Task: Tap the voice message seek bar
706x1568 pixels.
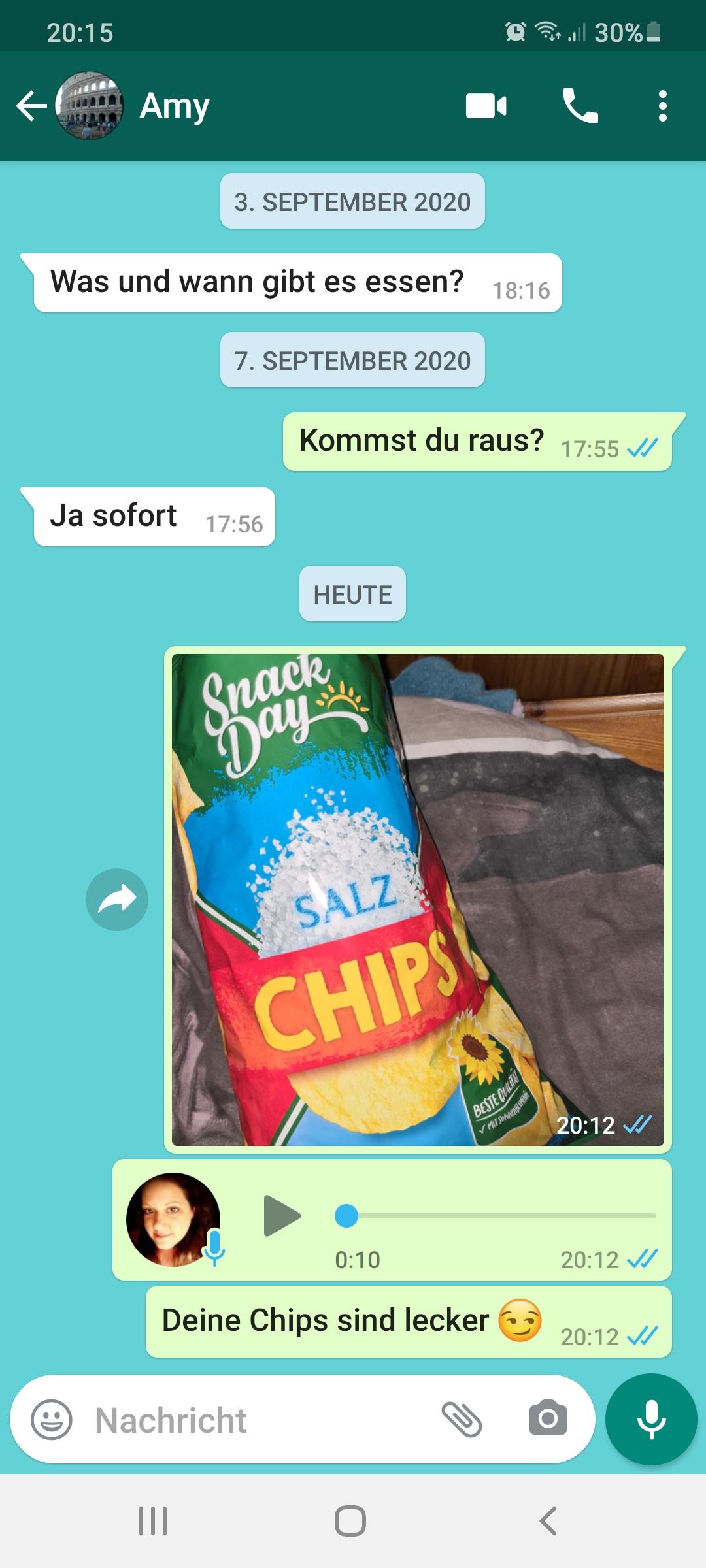Action: point(495,1216)
